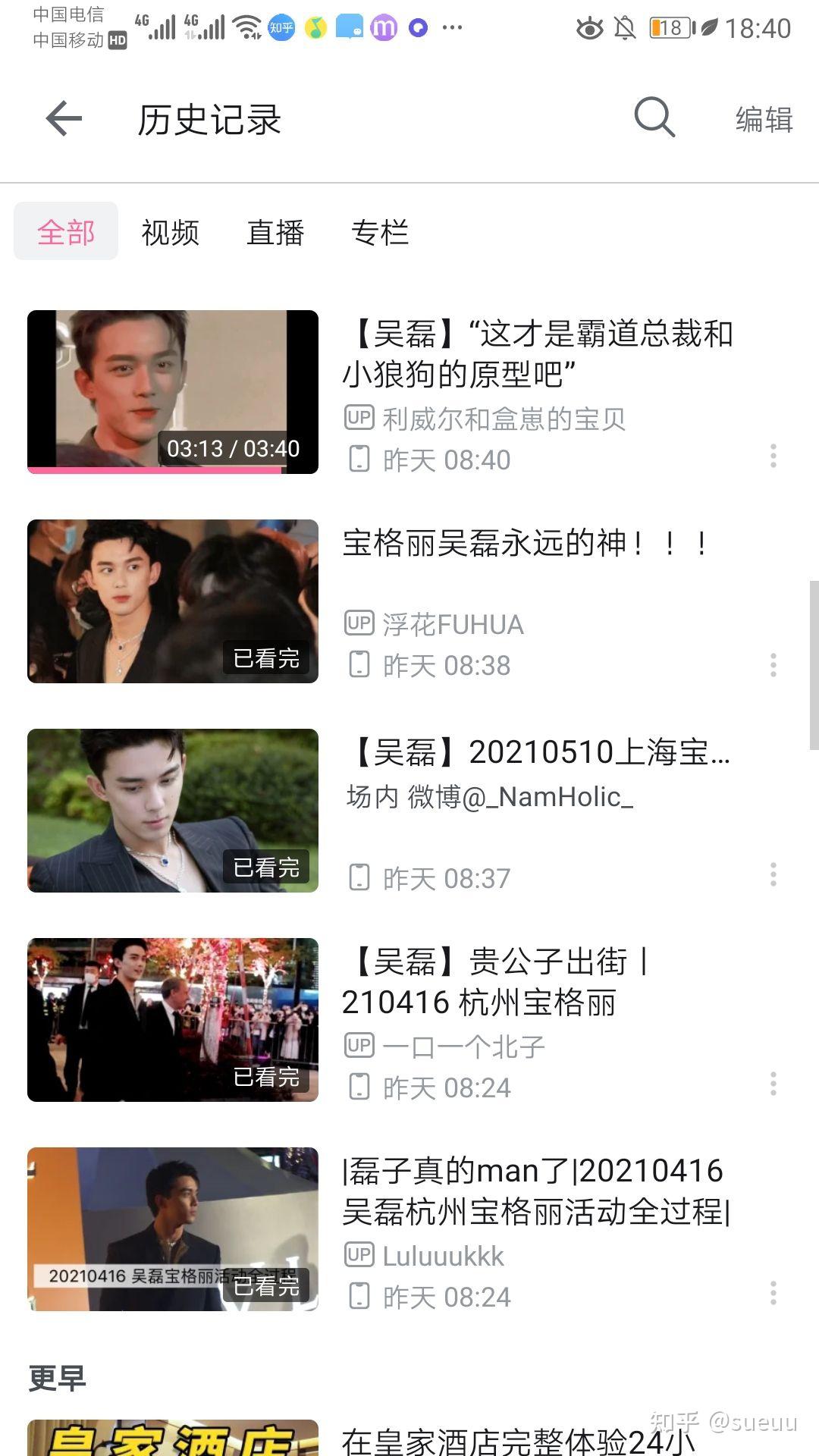
Task: Open more options for 贵公子出街 video
Action: coord(773,1084)
